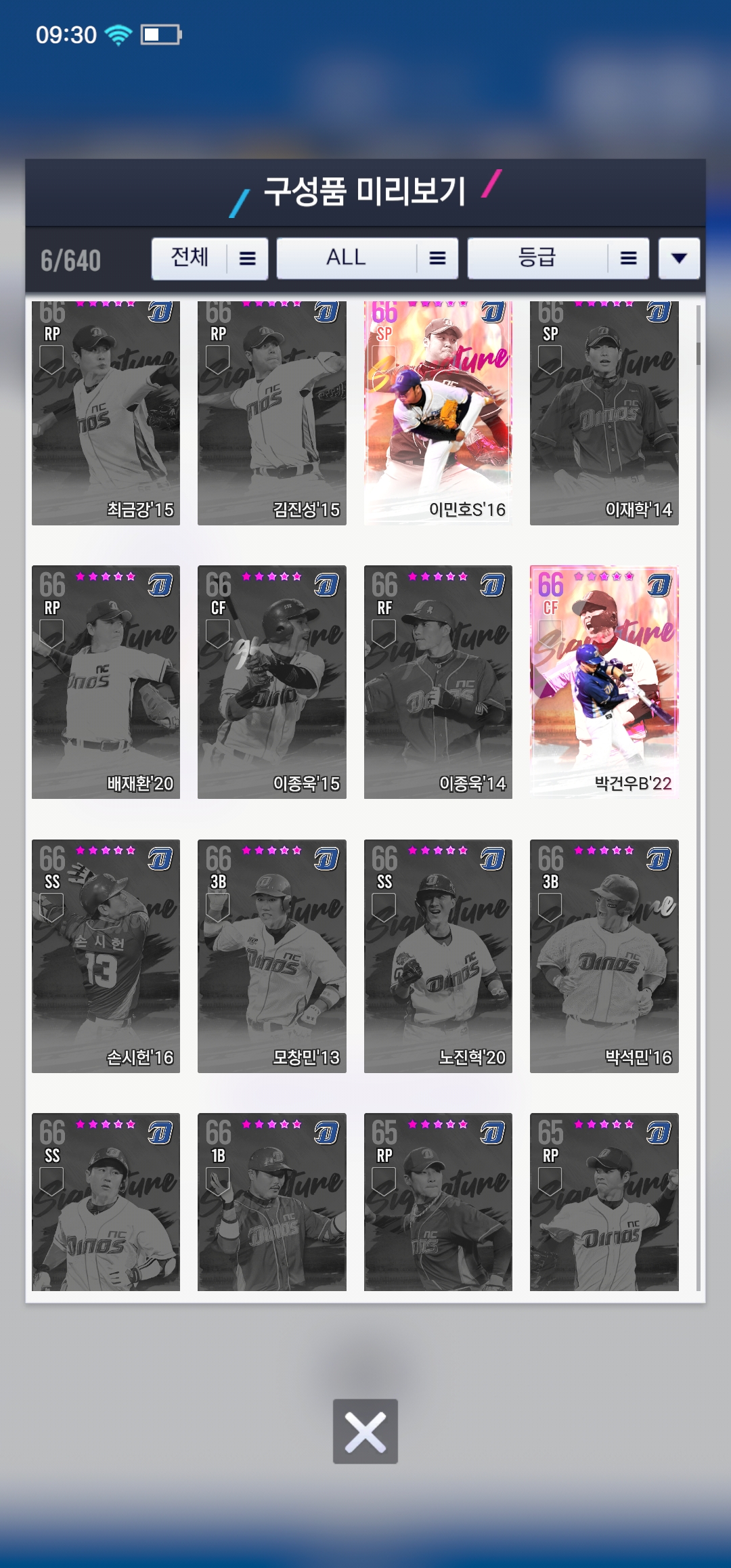This screenshot has height=1568, width=731.
Task: Open the 배재환'20 player card
Action: [106, 682]
